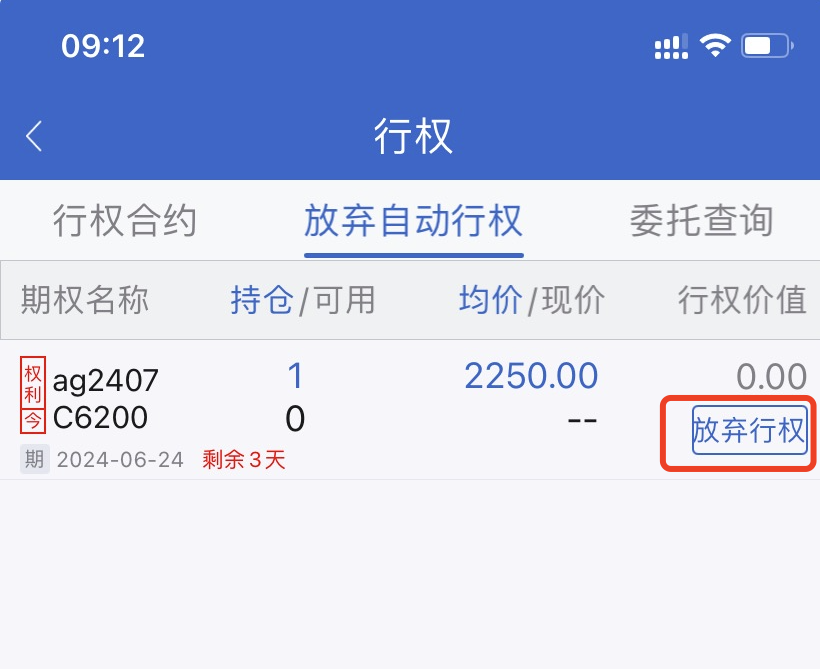Select the 放弃自动行权 tab
The image size is (820, 669).
click(413, 221)
